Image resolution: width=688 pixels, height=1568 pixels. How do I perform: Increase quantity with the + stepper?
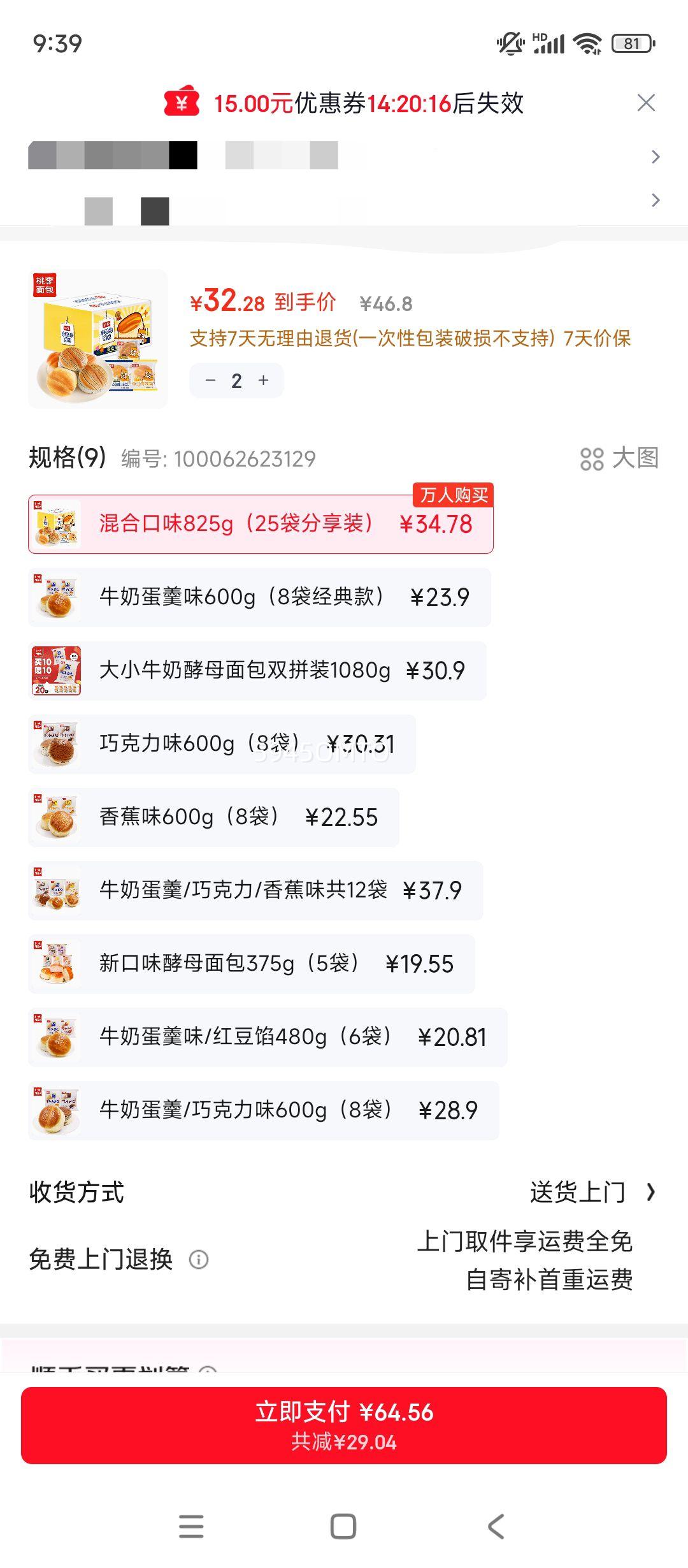tap(262, 380)
